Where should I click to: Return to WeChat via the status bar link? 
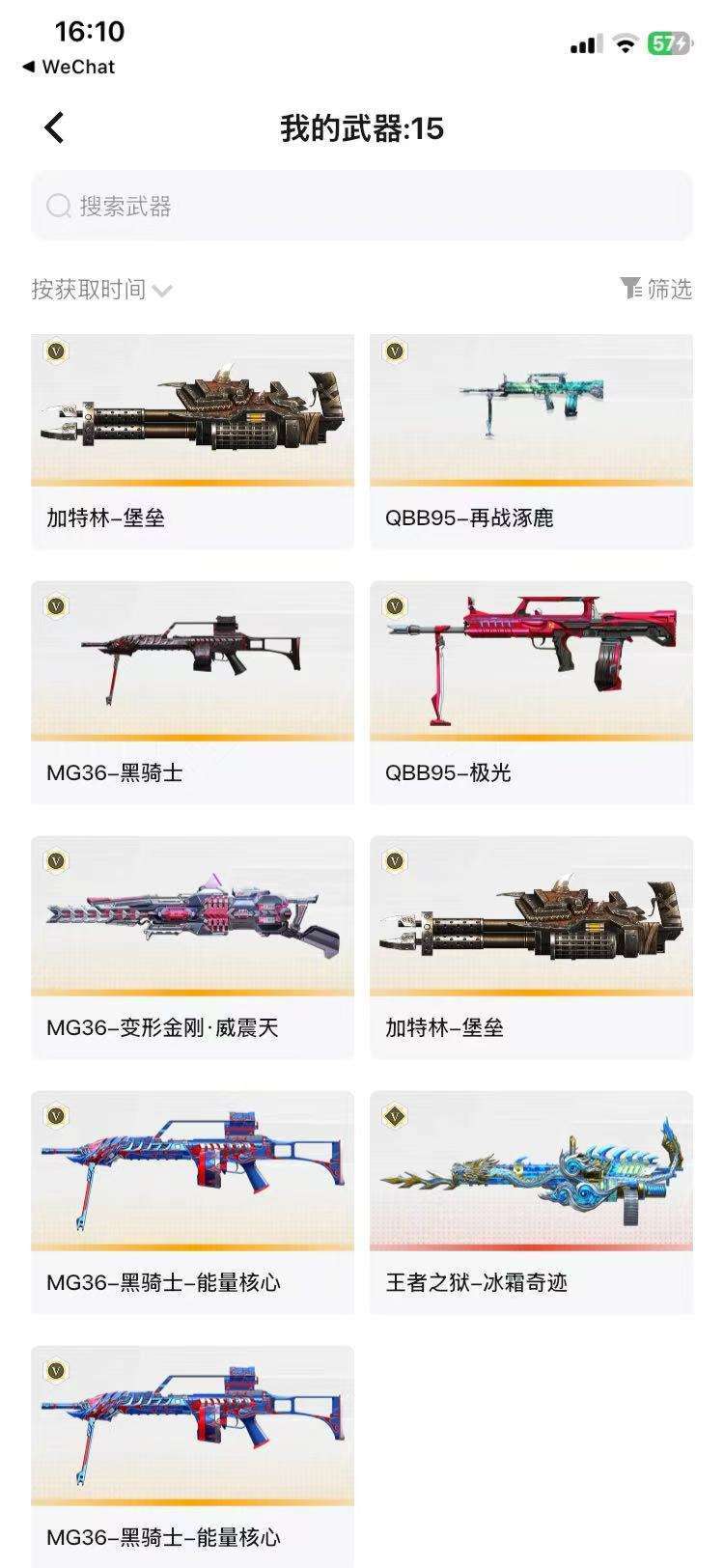pyautogui.click(x=69, y=67)
